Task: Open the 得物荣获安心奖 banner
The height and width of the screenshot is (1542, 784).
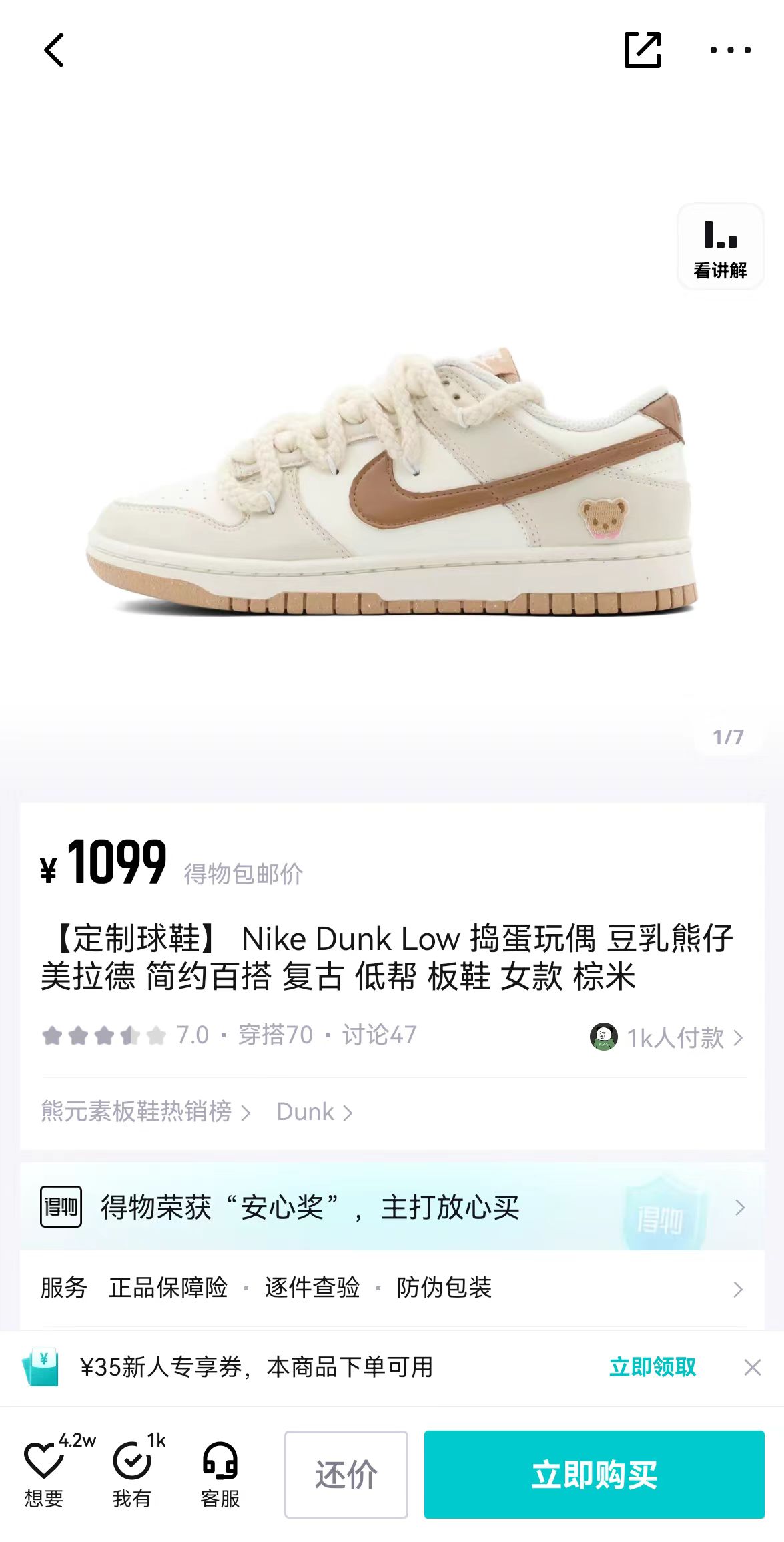Action: 392,1207
